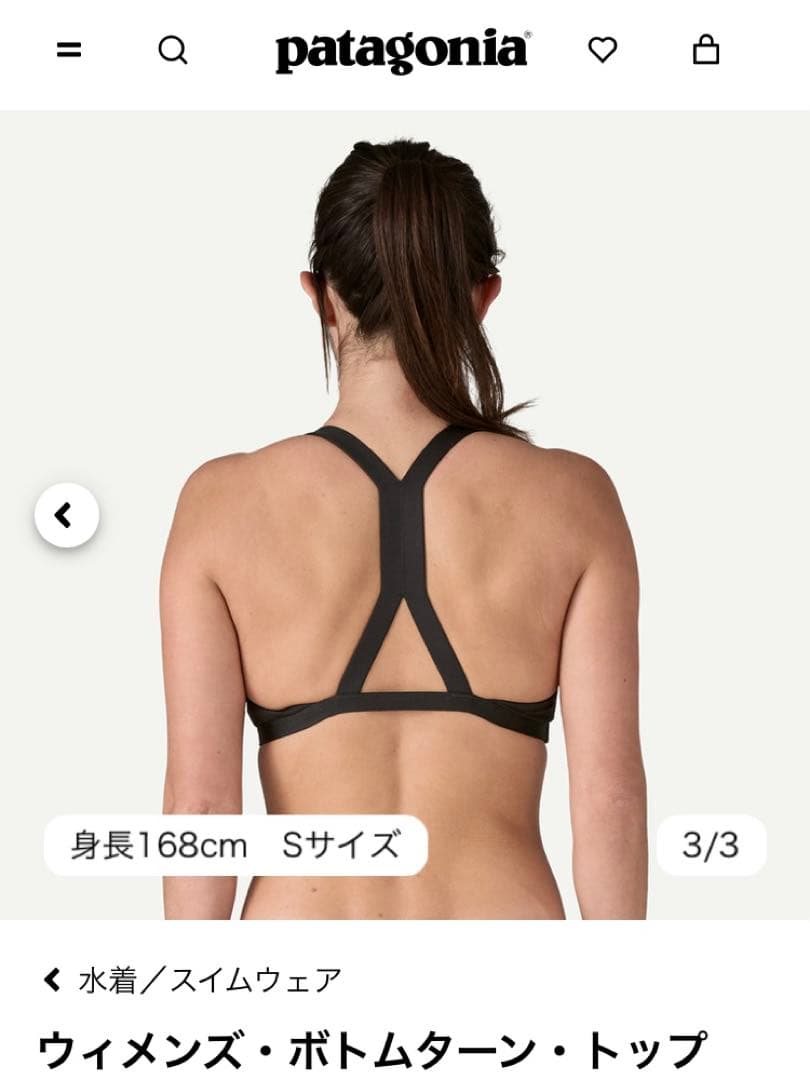This screenshot has width=810, height=1080.
Task: Go to the Patagonia home page
Action: (x=403, y=52)
